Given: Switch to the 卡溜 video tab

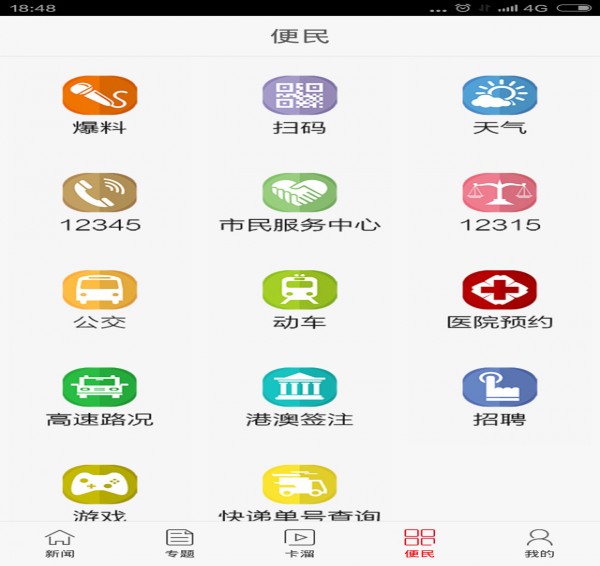Looking at the screenshot, I should pos(300,544).
